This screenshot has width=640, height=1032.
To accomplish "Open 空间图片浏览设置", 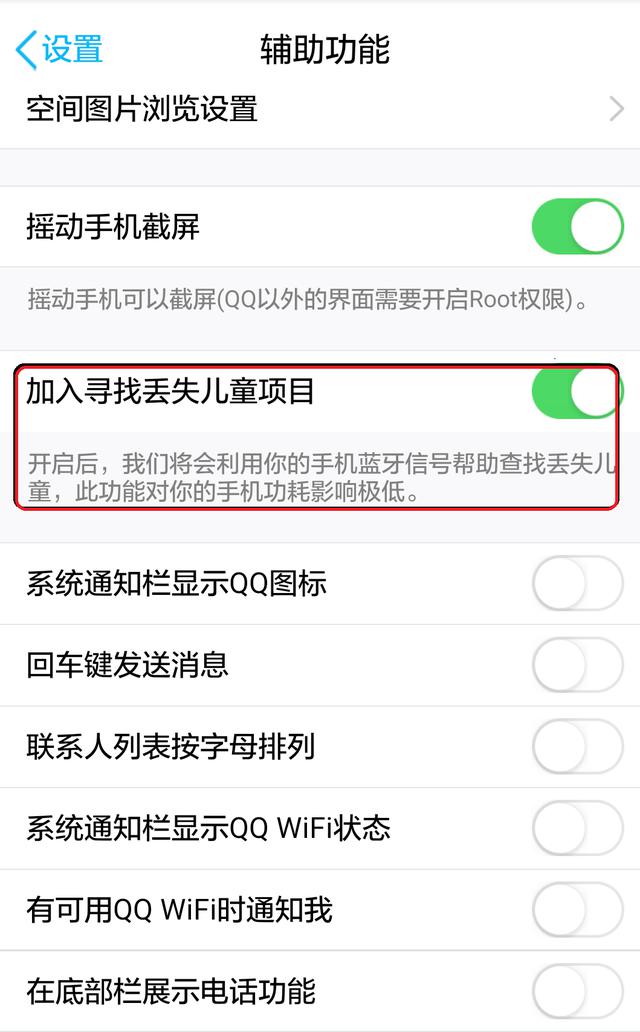I will (x=320, y=109).
